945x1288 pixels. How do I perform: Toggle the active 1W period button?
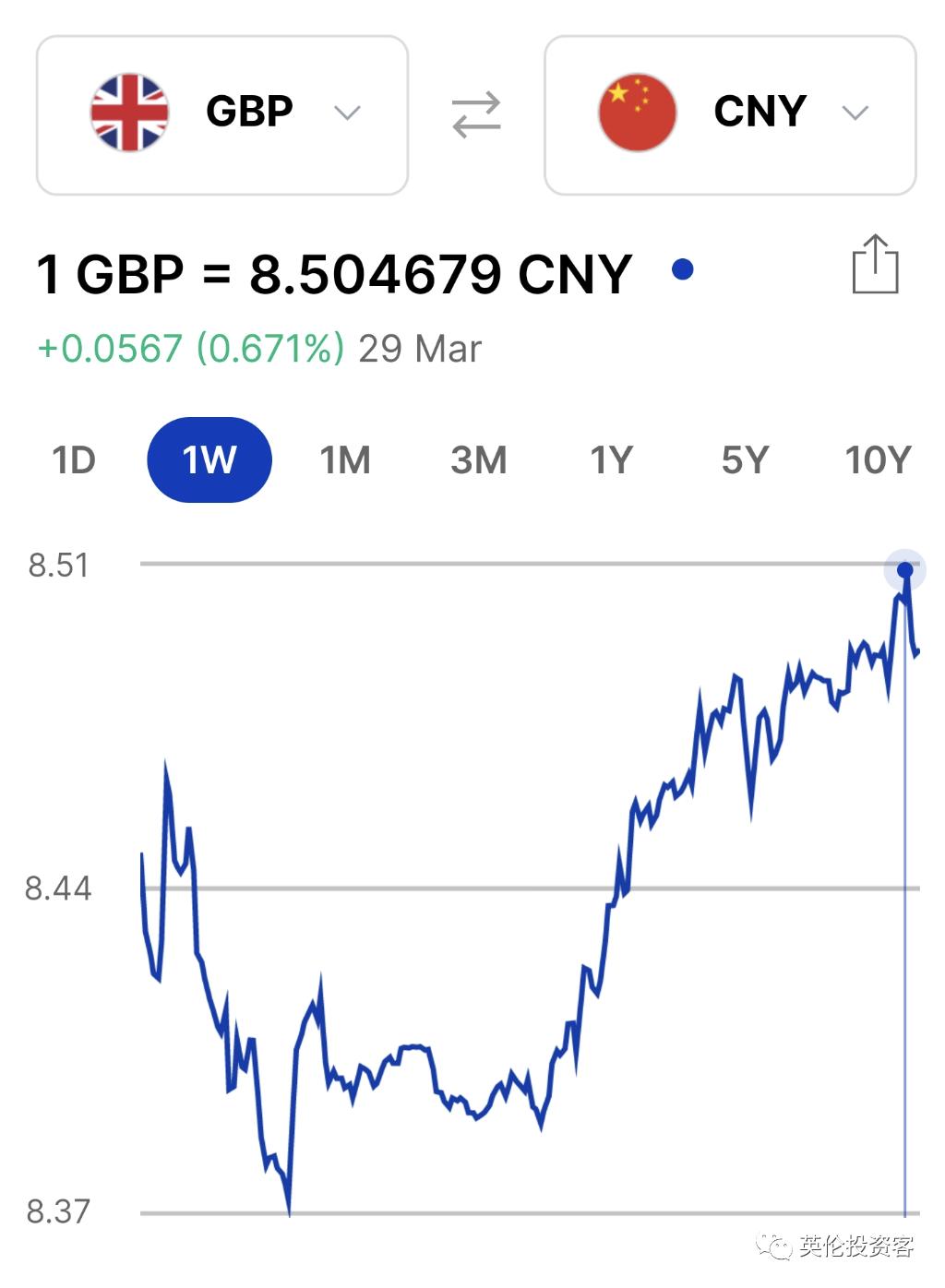[209, 459]
